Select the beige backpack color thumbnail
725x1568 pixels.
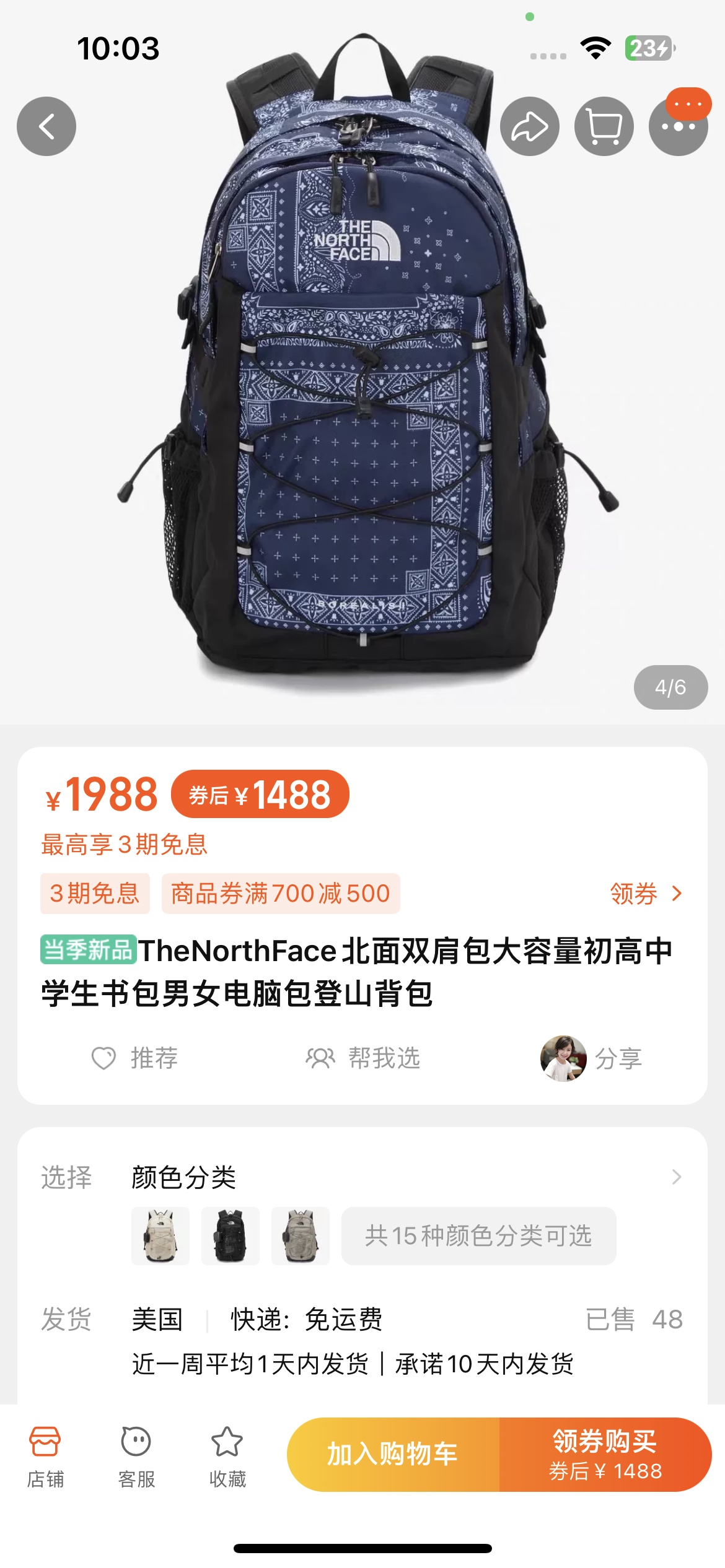click(x=160, y=1235)
